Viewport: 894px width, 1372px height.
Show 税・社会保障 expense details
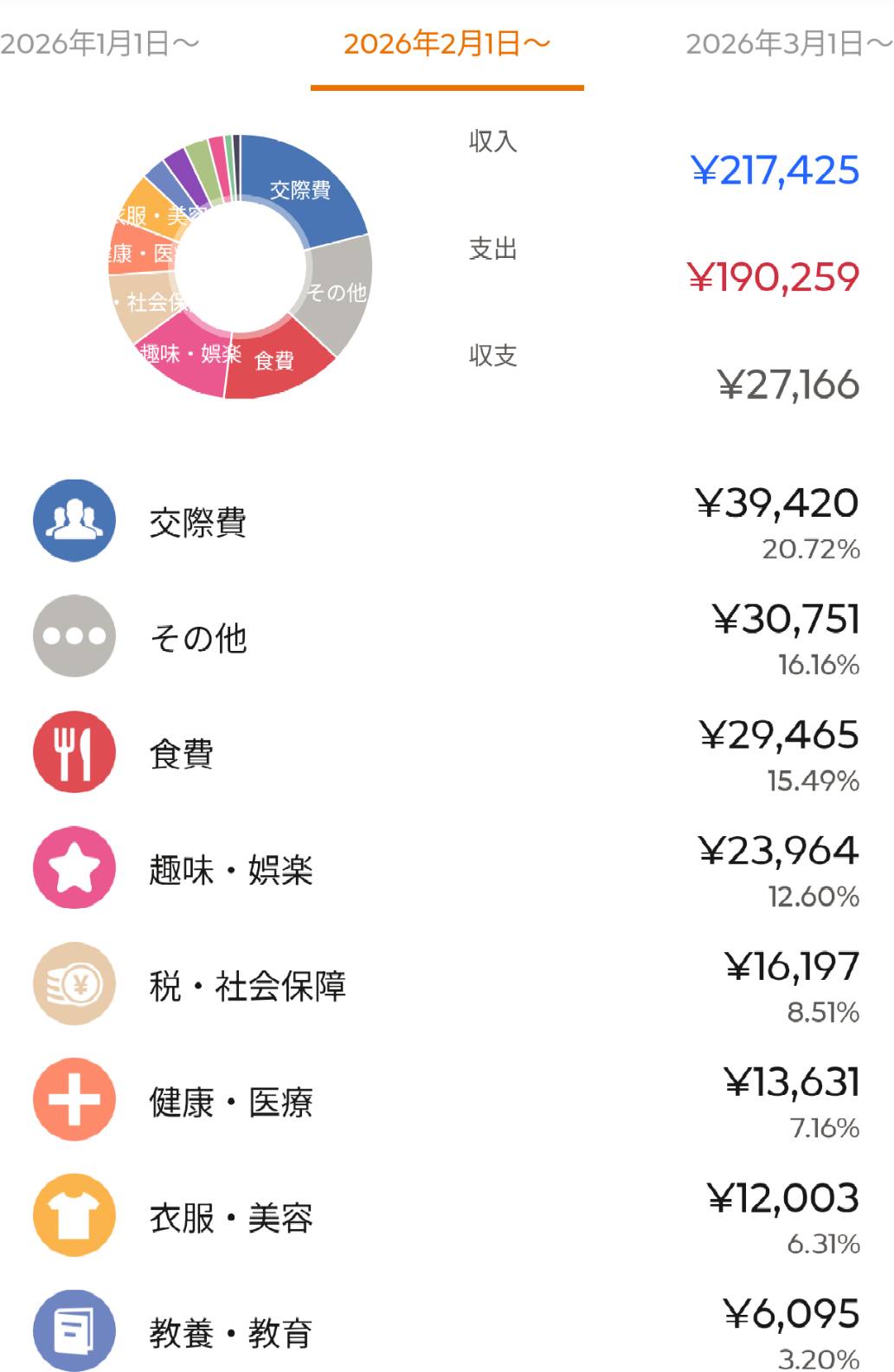click(447, 985)
